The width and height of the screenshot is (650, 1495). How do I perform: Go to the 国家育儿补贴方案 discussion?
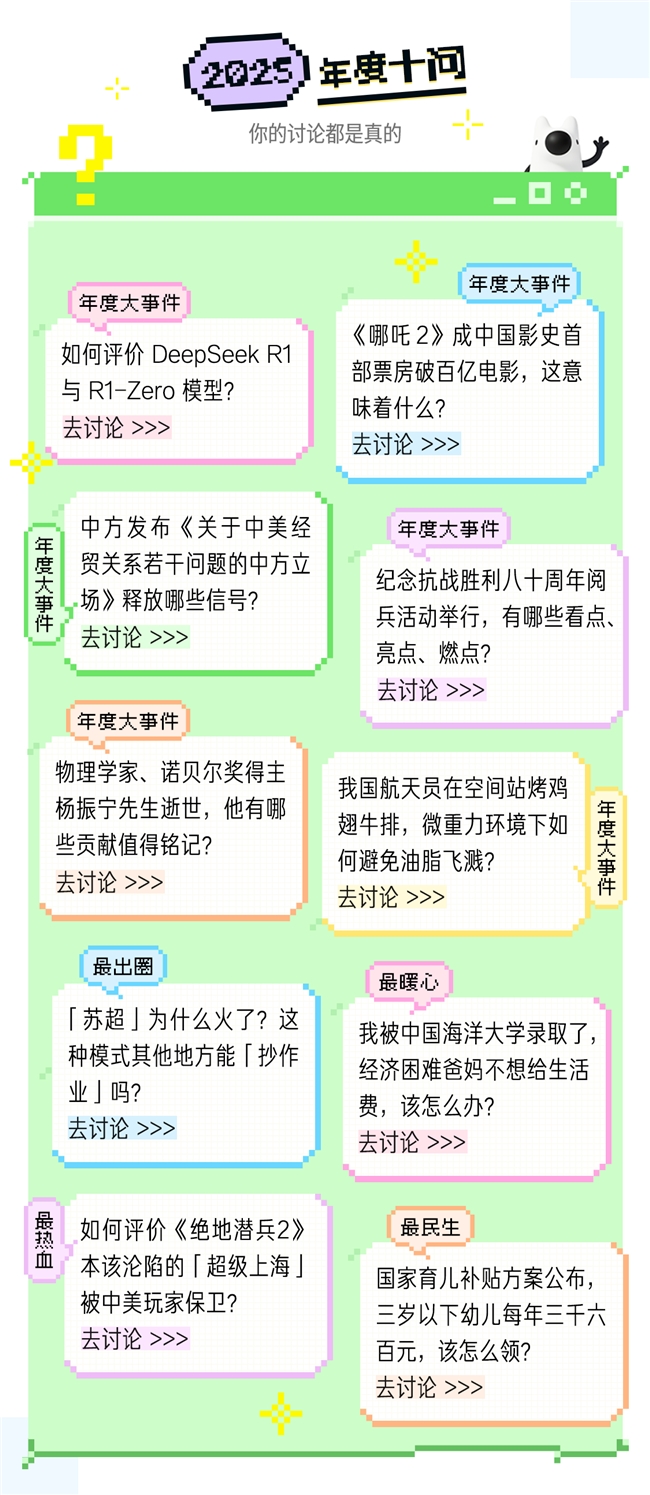429,1387
